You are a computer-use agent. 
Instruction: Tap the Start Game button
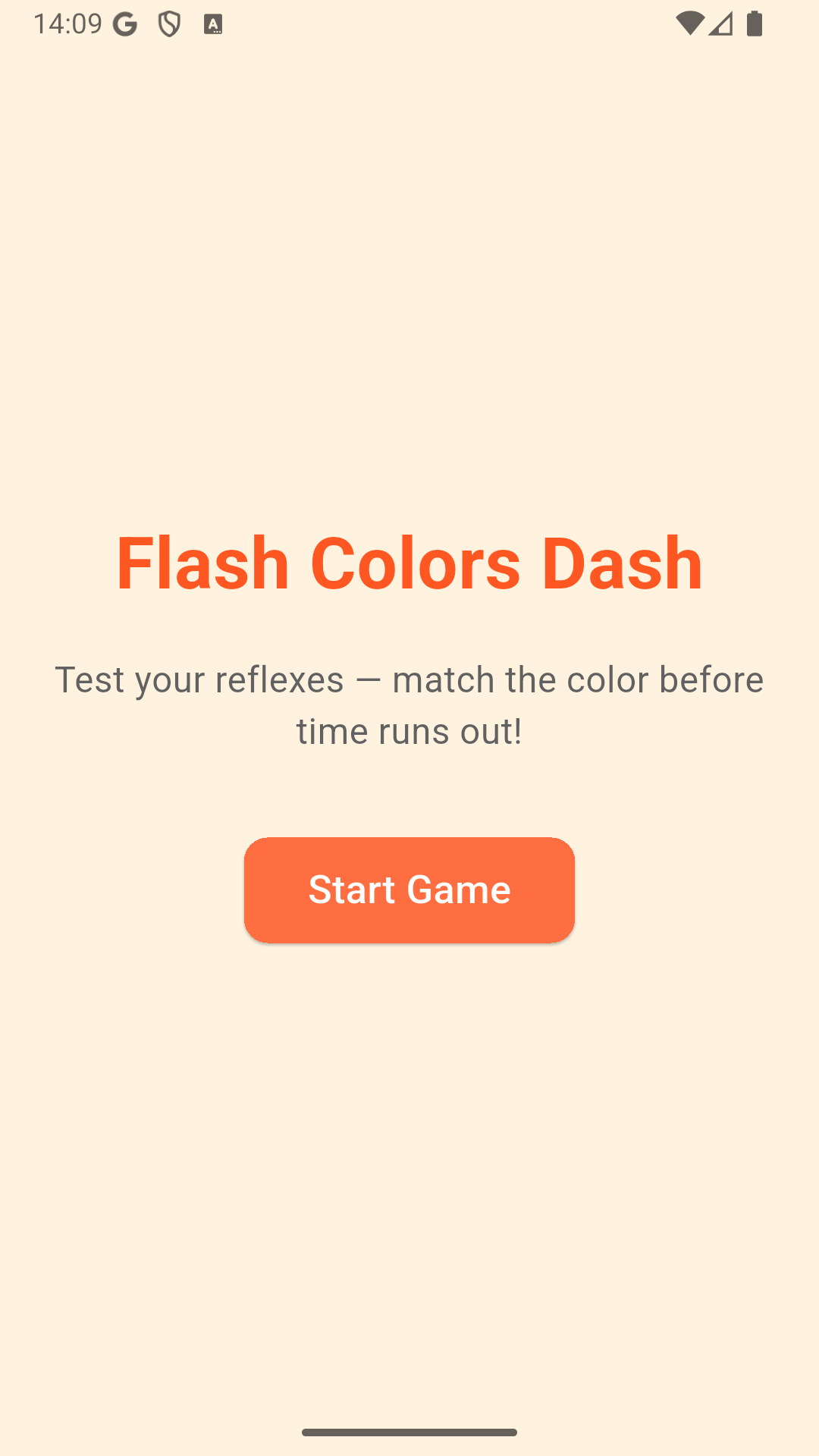(x=409, y=890)
